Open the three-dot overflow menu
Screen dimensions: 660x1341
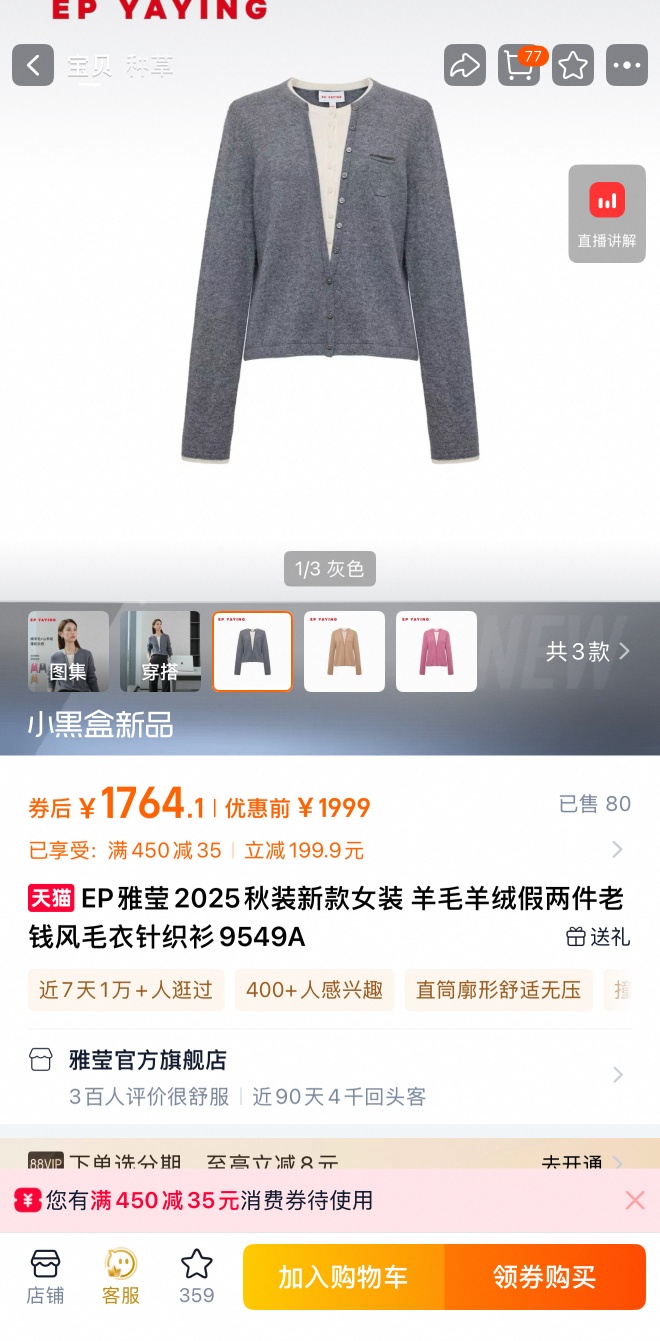pyautogui.click(x=627, y=66)
